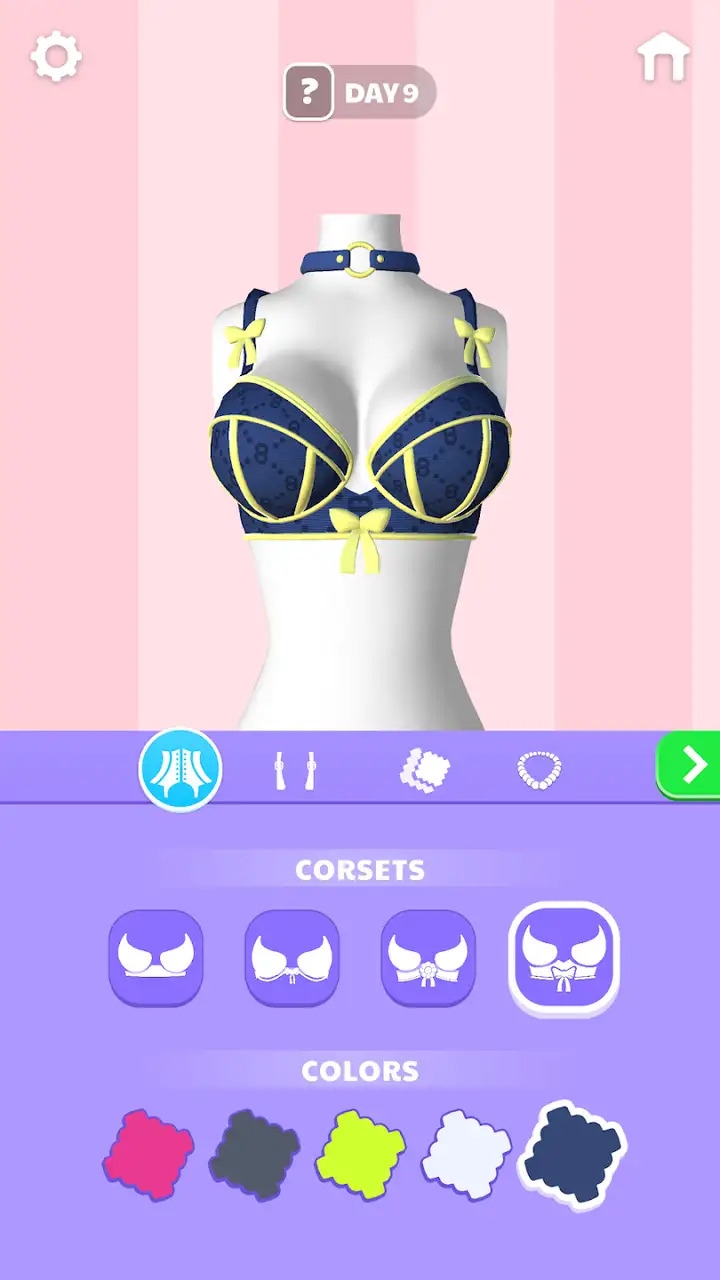Switch to the straps category tab
Viewport: 720px width, 1280px height.
(296, 769)
